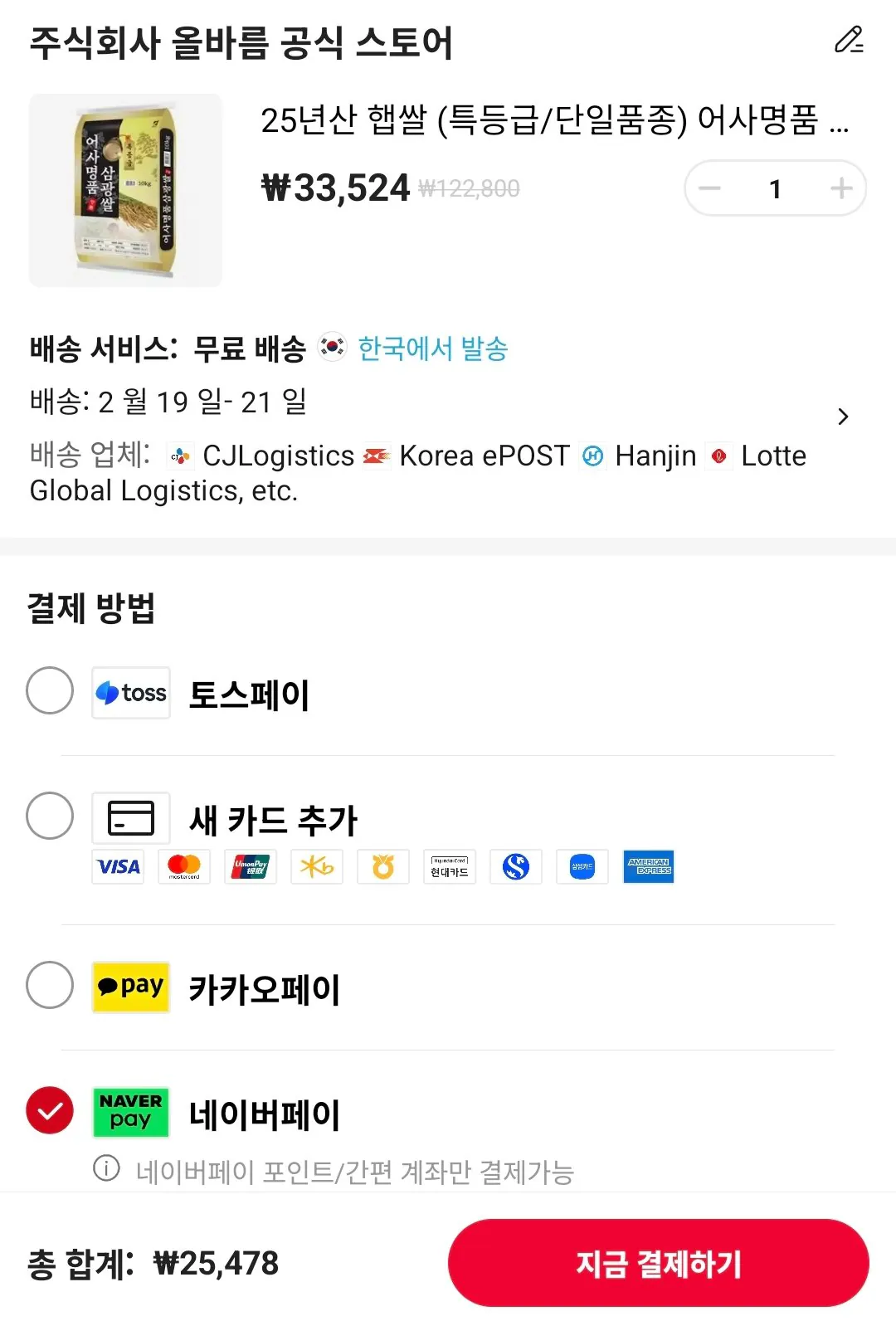Screen dimensions: 896x1321
Task: Increase quantity with the plus stepper
Action: click(x=843, y=188)
